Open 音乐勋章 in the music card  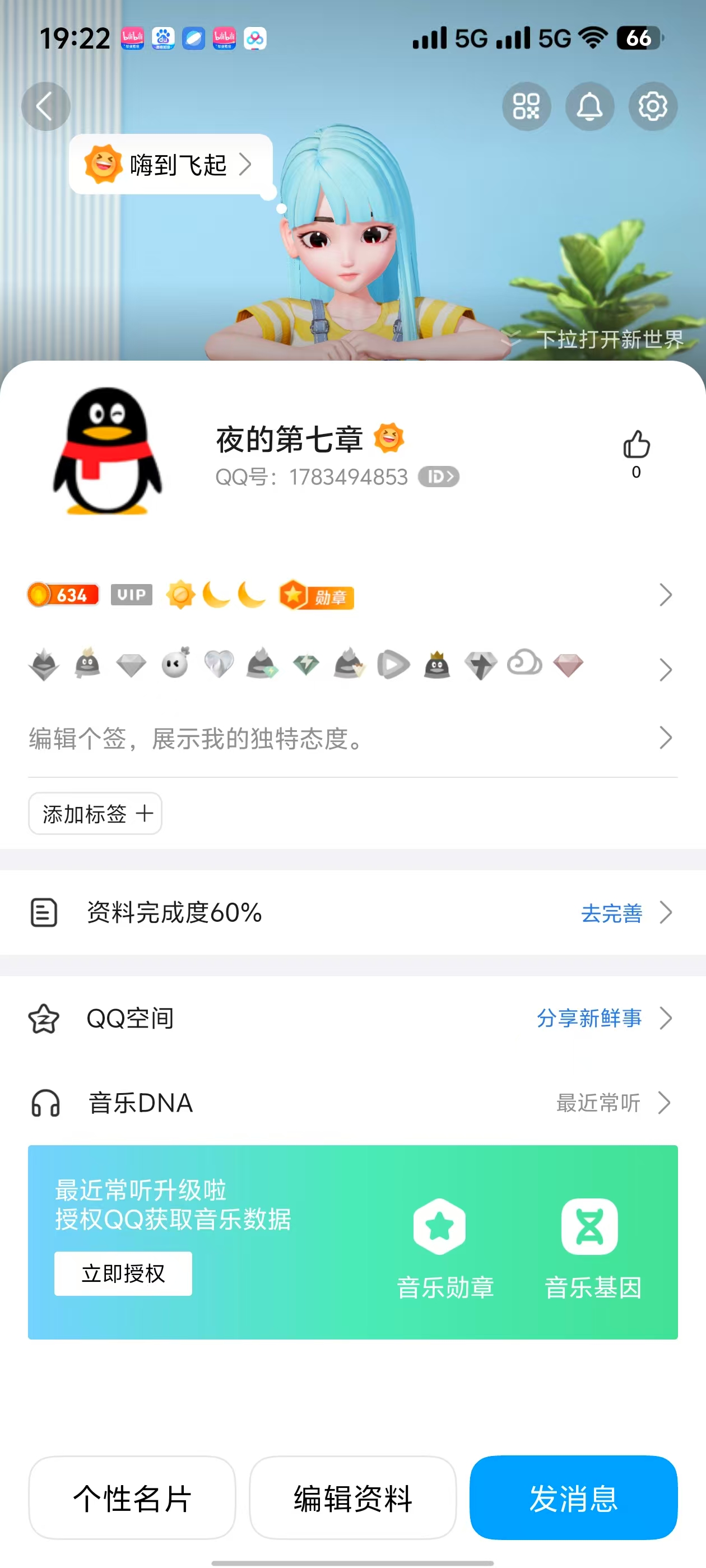pyautogui.click(x=445, y=1247)
